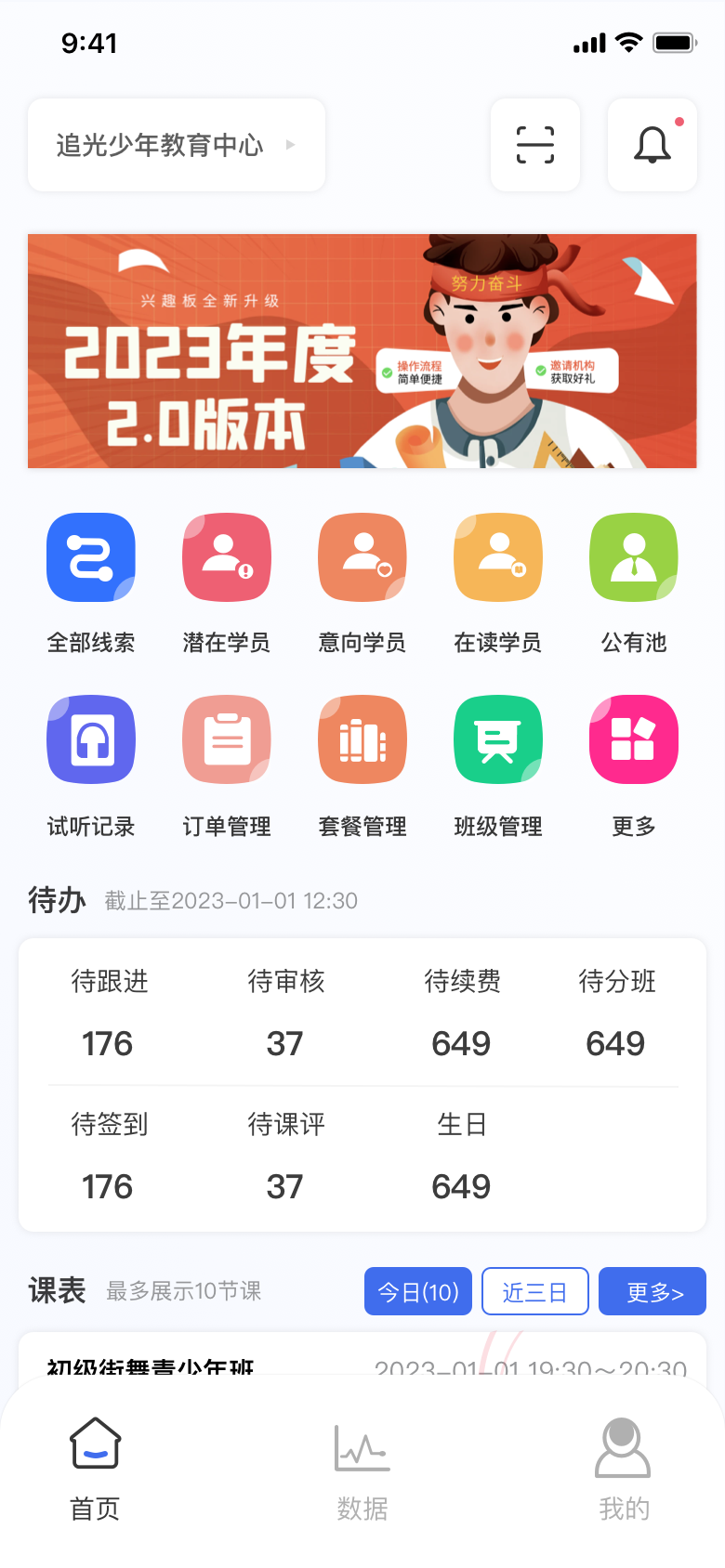Open the notifications bell
Viewport: 725px width, 1568px height.
(652, 145)
